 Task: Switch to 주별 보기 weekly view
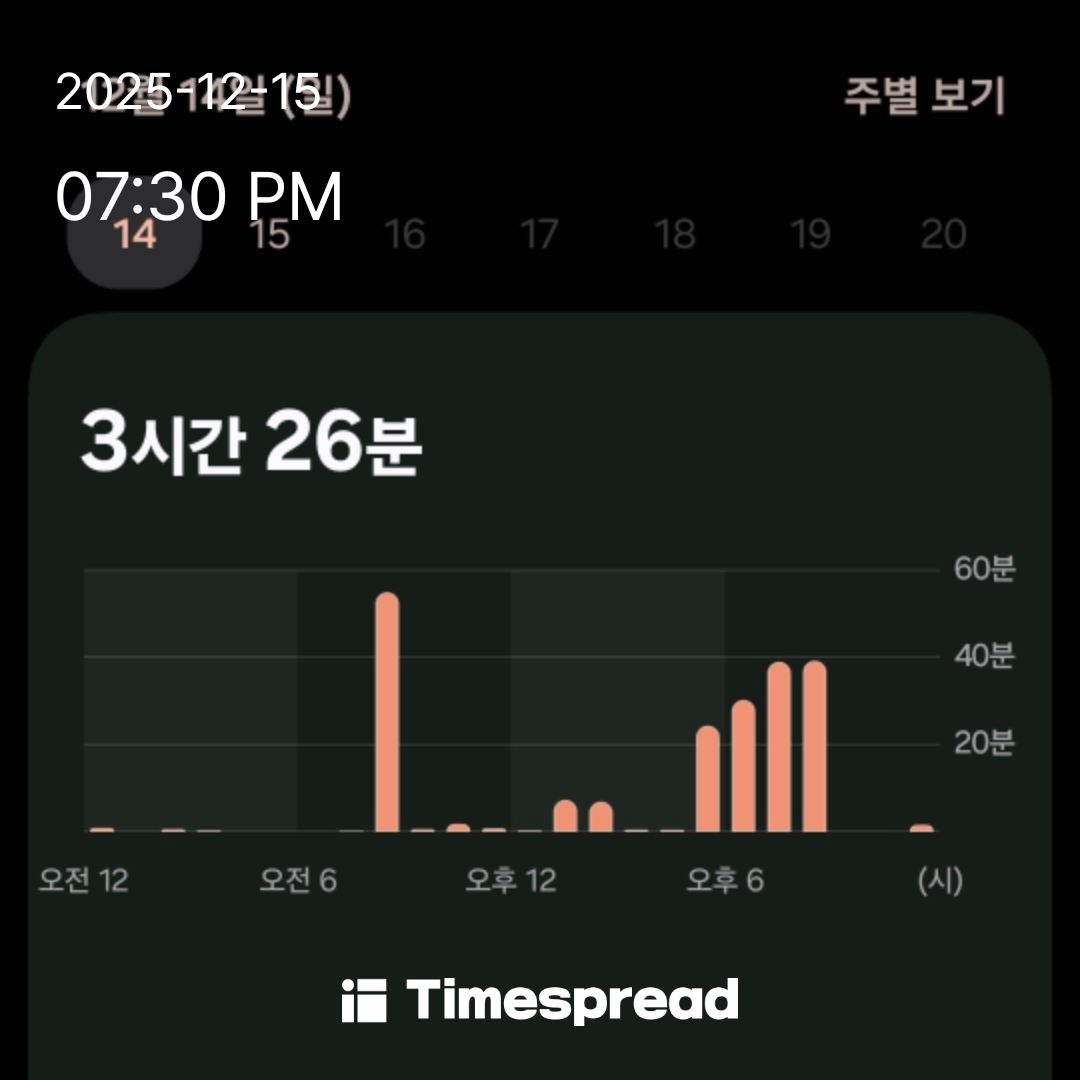(x=923, y=96)
